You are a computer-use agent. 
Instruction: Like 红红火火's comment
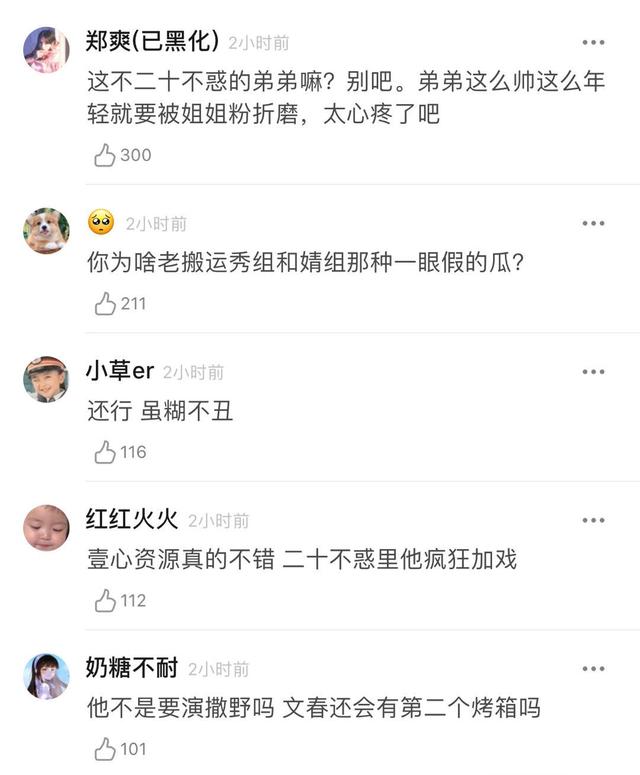point(105,601)
